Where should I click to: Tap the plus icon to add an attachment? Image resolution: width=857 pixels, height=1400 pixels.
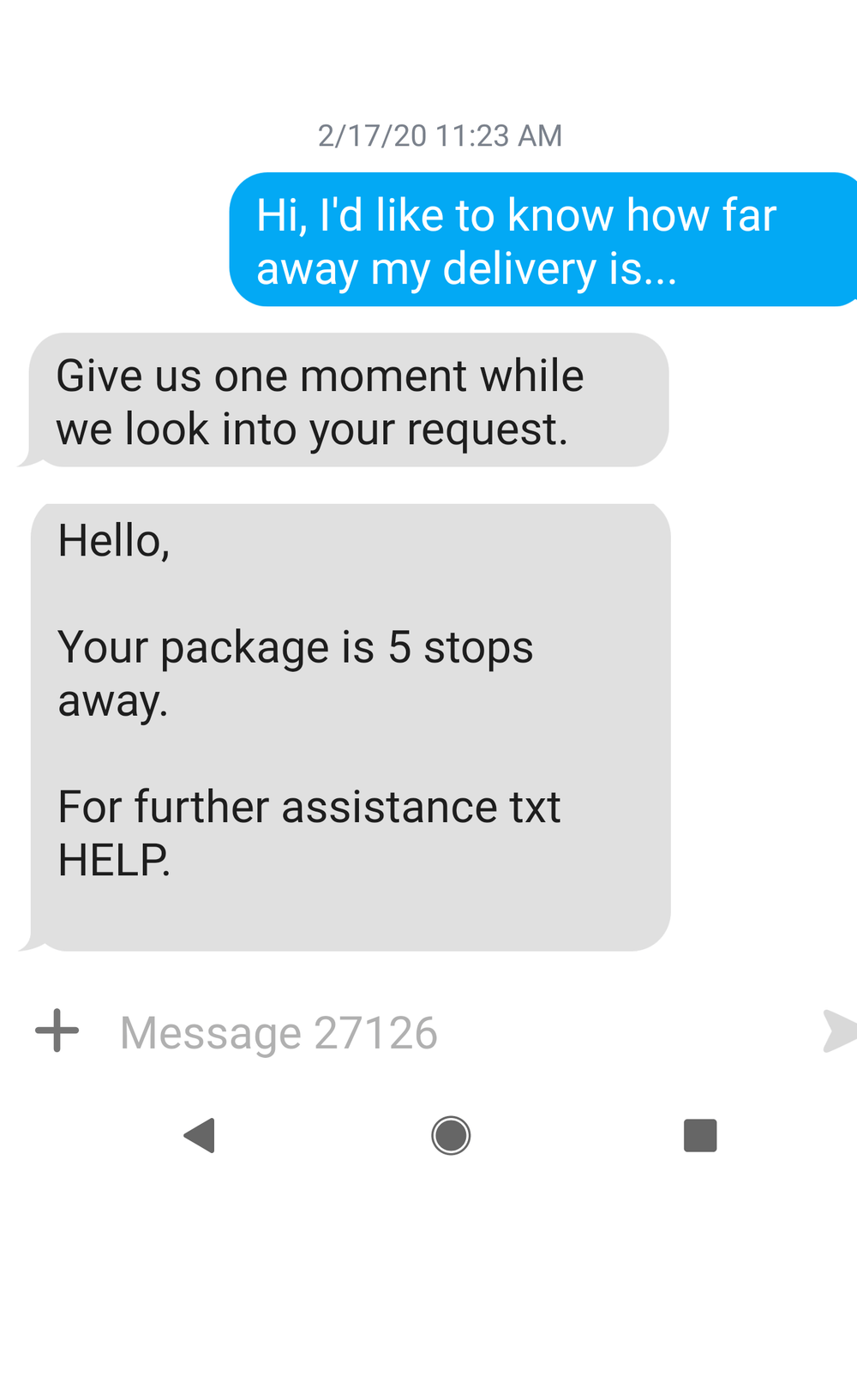[x=57, y=1030]
